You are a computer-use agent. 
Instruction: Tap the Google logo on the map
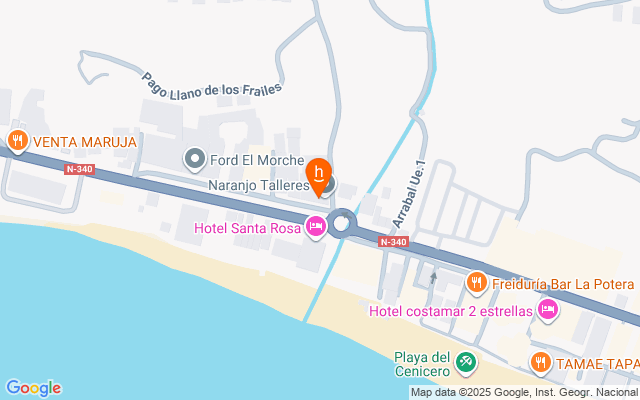(x=33, y=388)
